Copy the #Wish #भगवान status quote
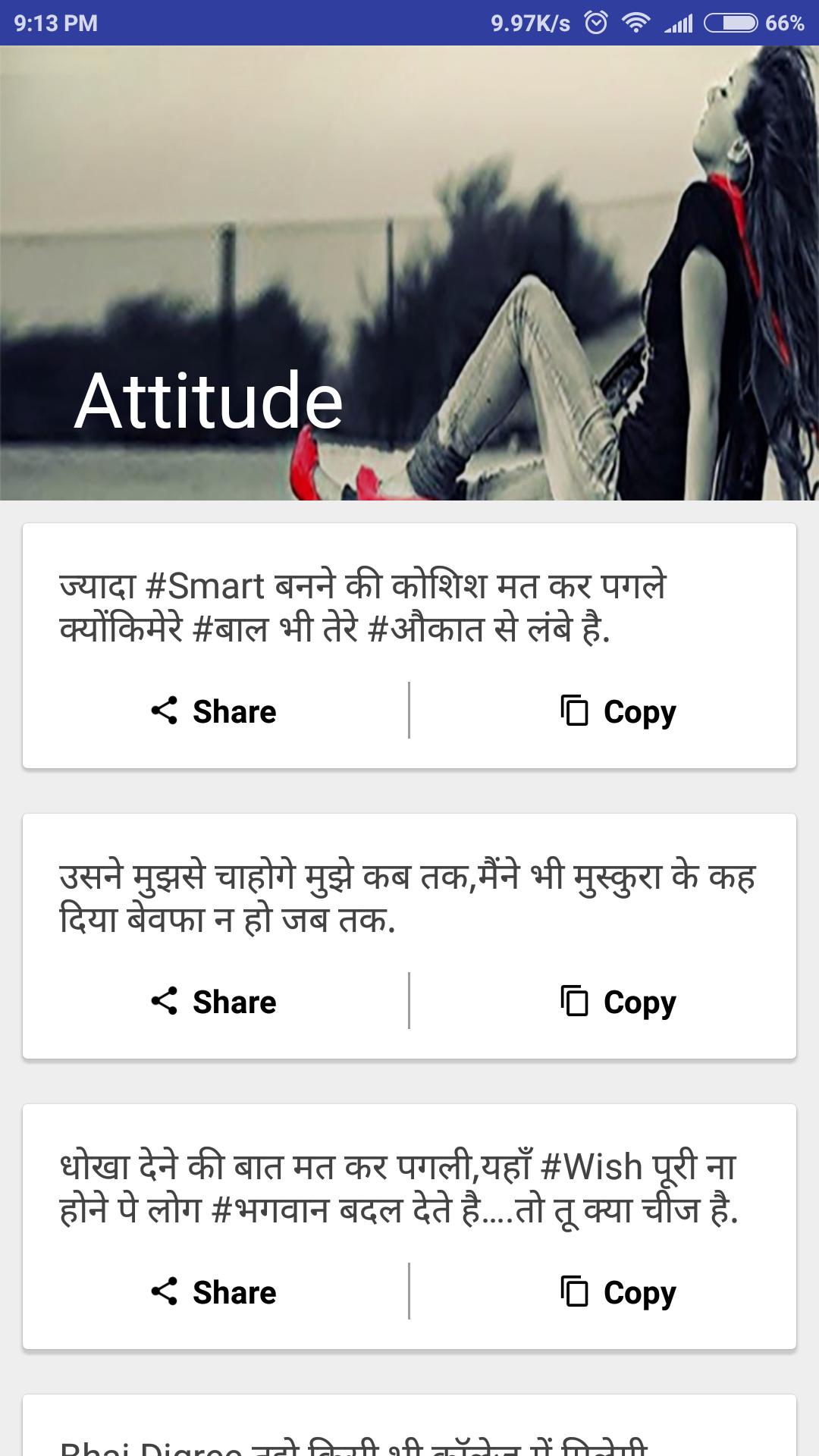Viewport: 819px width, 1456px height. pos(618,1292)
